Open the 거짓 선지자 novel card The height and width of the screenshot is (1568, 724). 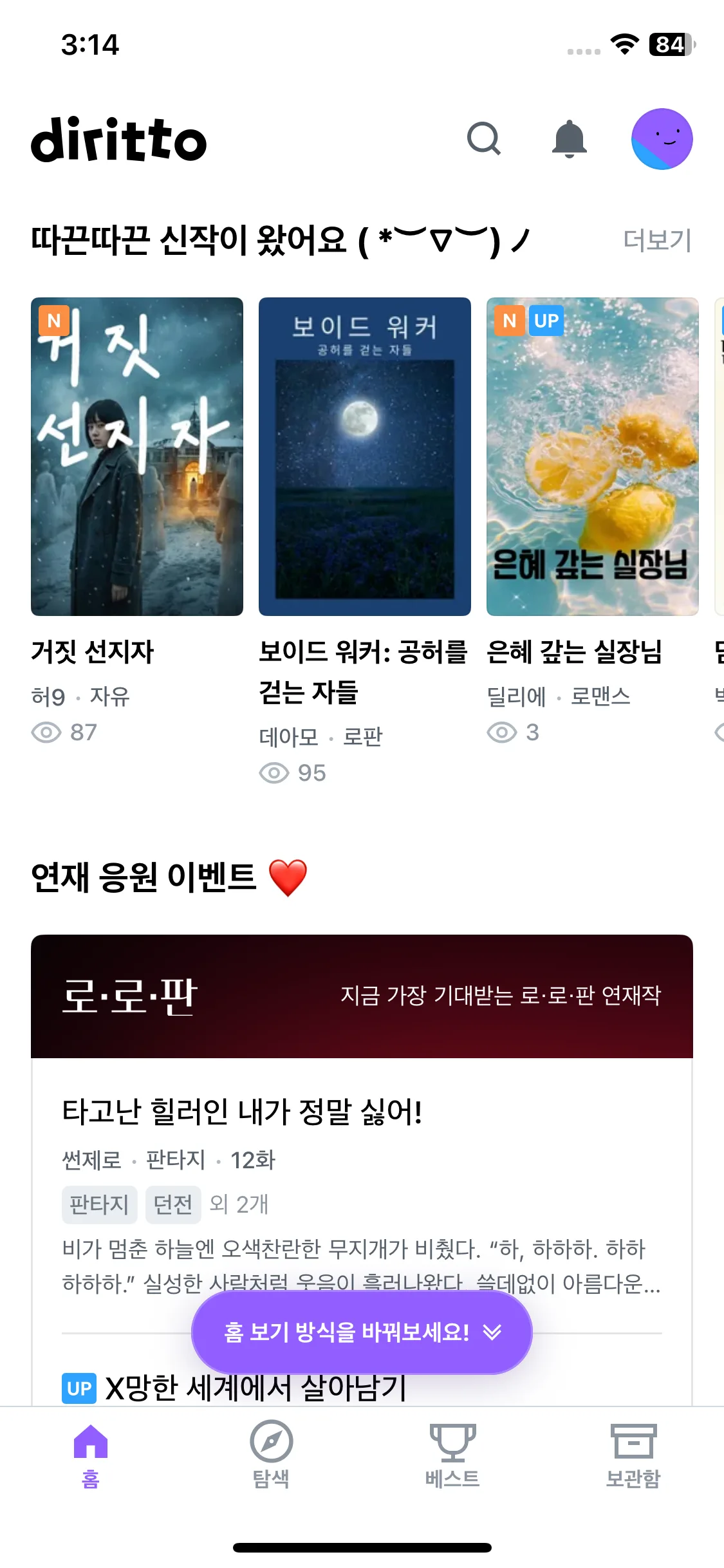137,456
